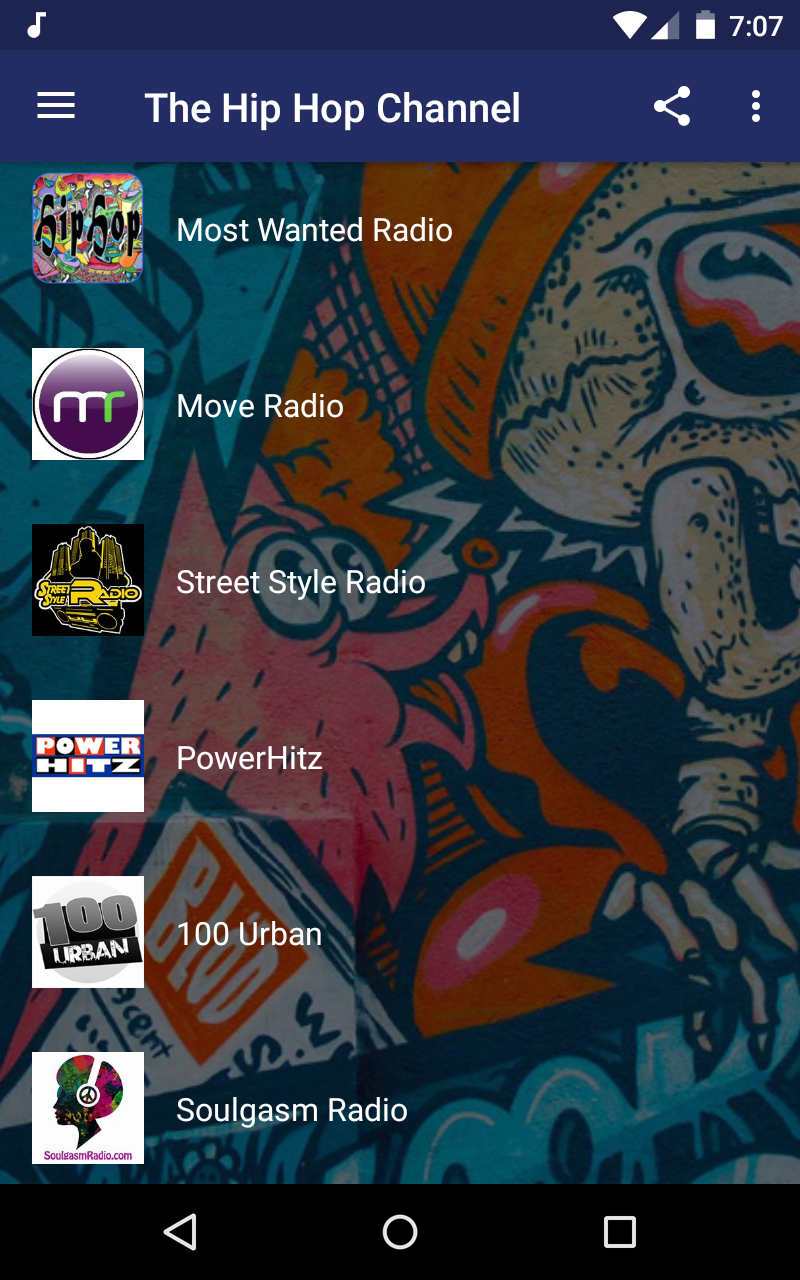Start listening to PowerHitz
This screenshot has height=1280, width=800.
pyautogui.click(x=248, y=757)
